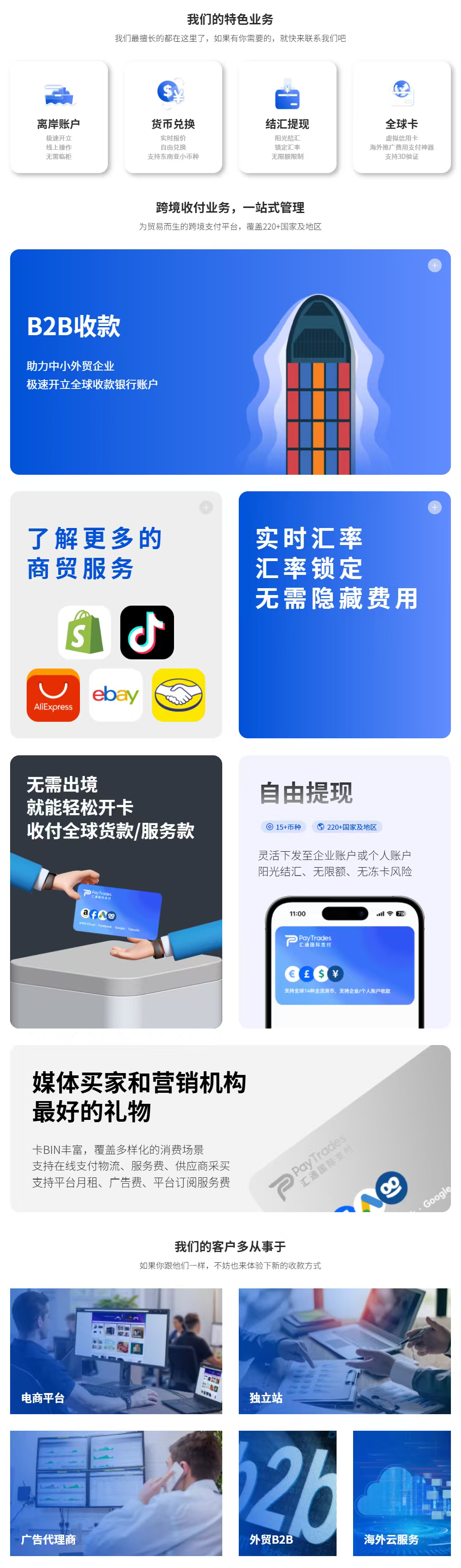The height and width of the screenshot is (1568, 461).
Task: Open the 自由提现 card
Action: coord(344,891)
